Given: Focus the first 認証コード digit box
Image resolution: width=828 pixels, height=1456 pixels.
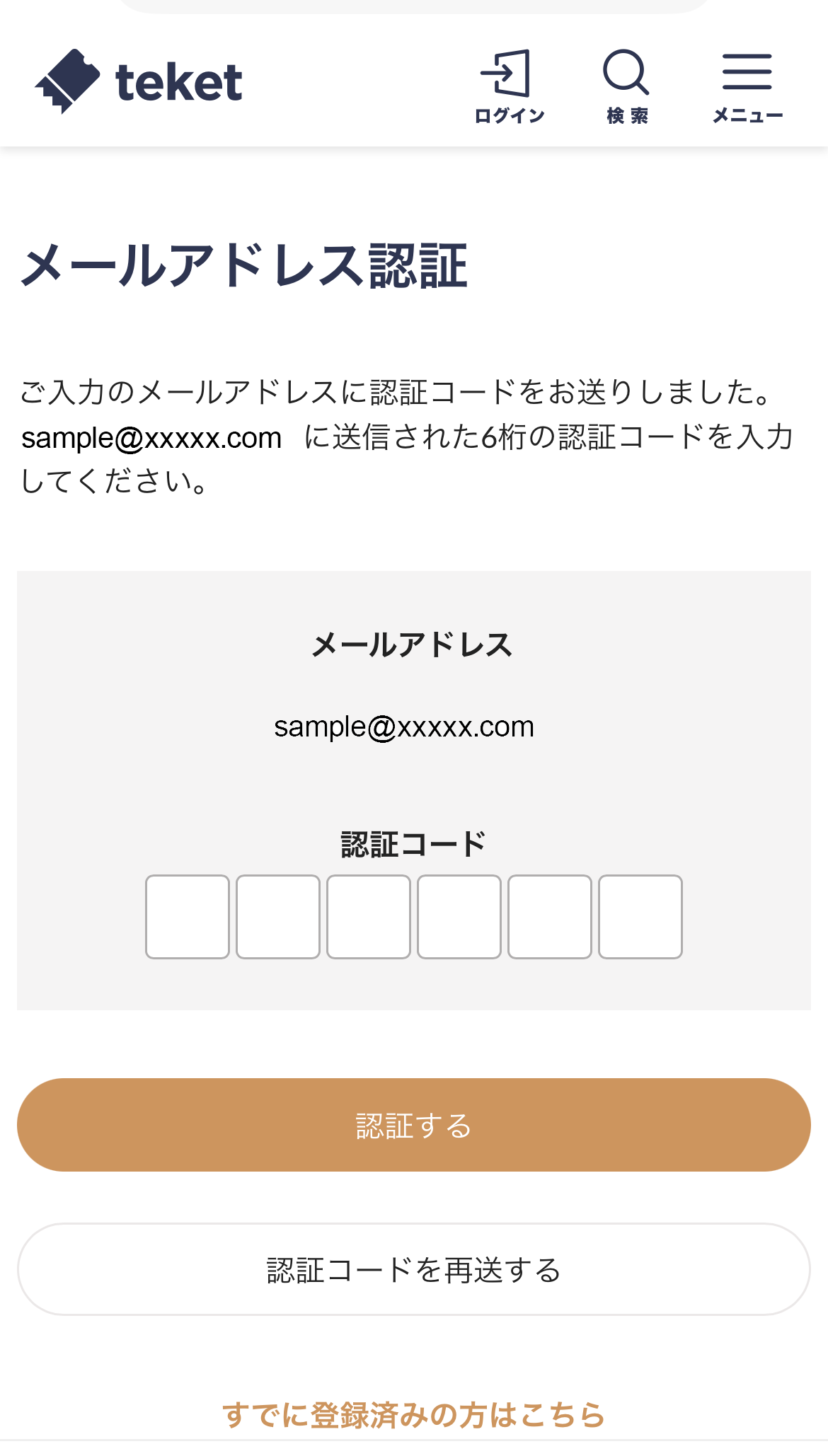Looking at the screenshot, I should [188, 917].
